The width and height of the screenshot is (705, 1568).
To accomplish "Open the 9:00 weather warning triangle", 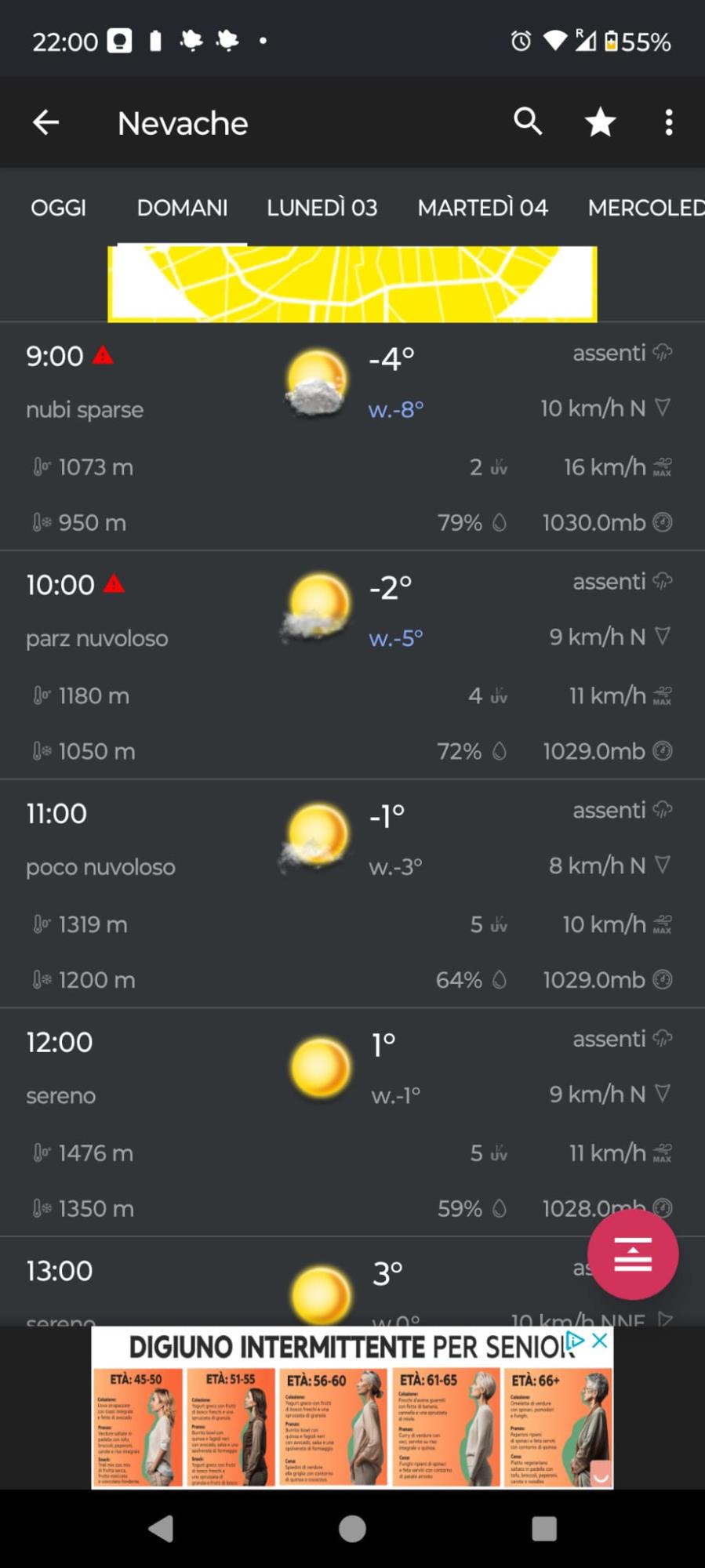I will [104, 356].
